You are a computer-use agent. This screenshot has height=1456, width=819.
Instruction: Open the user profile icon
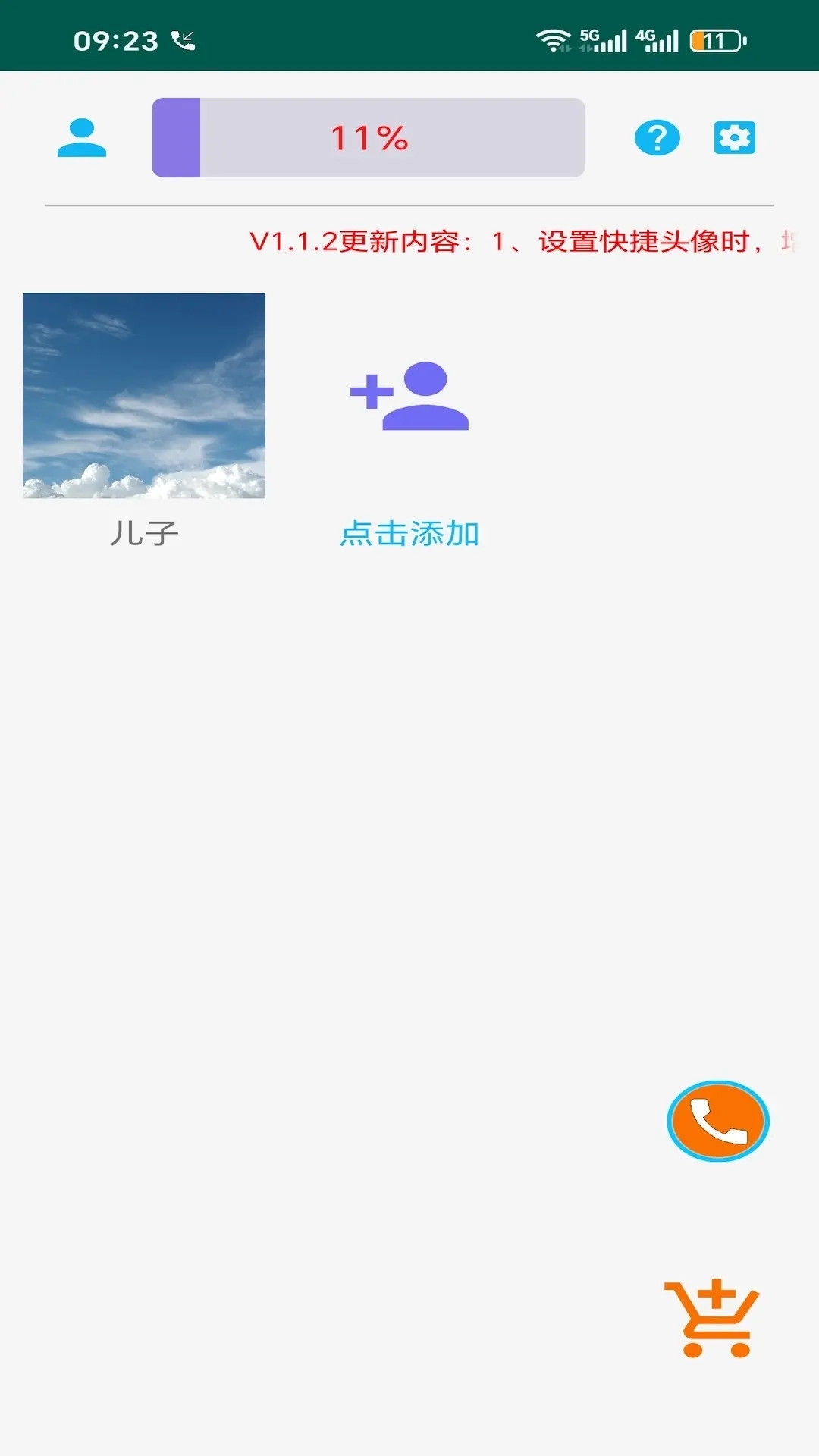click(81, 139)
